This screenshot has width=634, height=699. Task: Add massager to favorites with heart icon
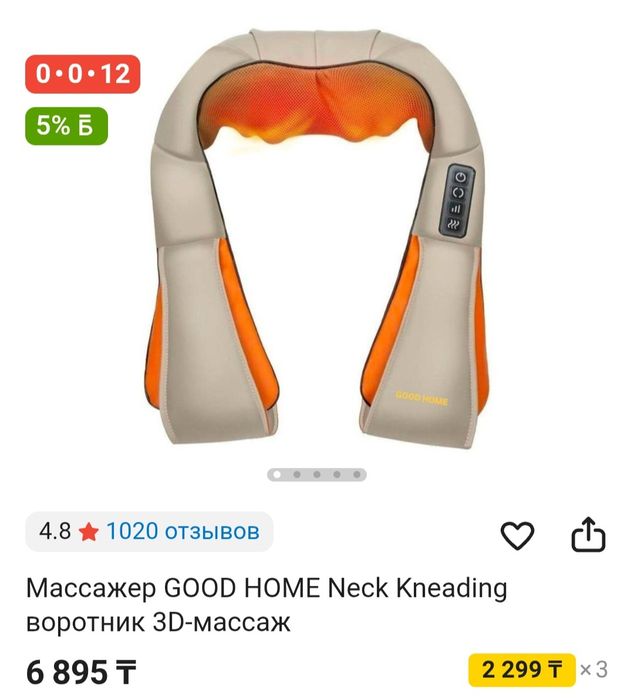(517, 537)
